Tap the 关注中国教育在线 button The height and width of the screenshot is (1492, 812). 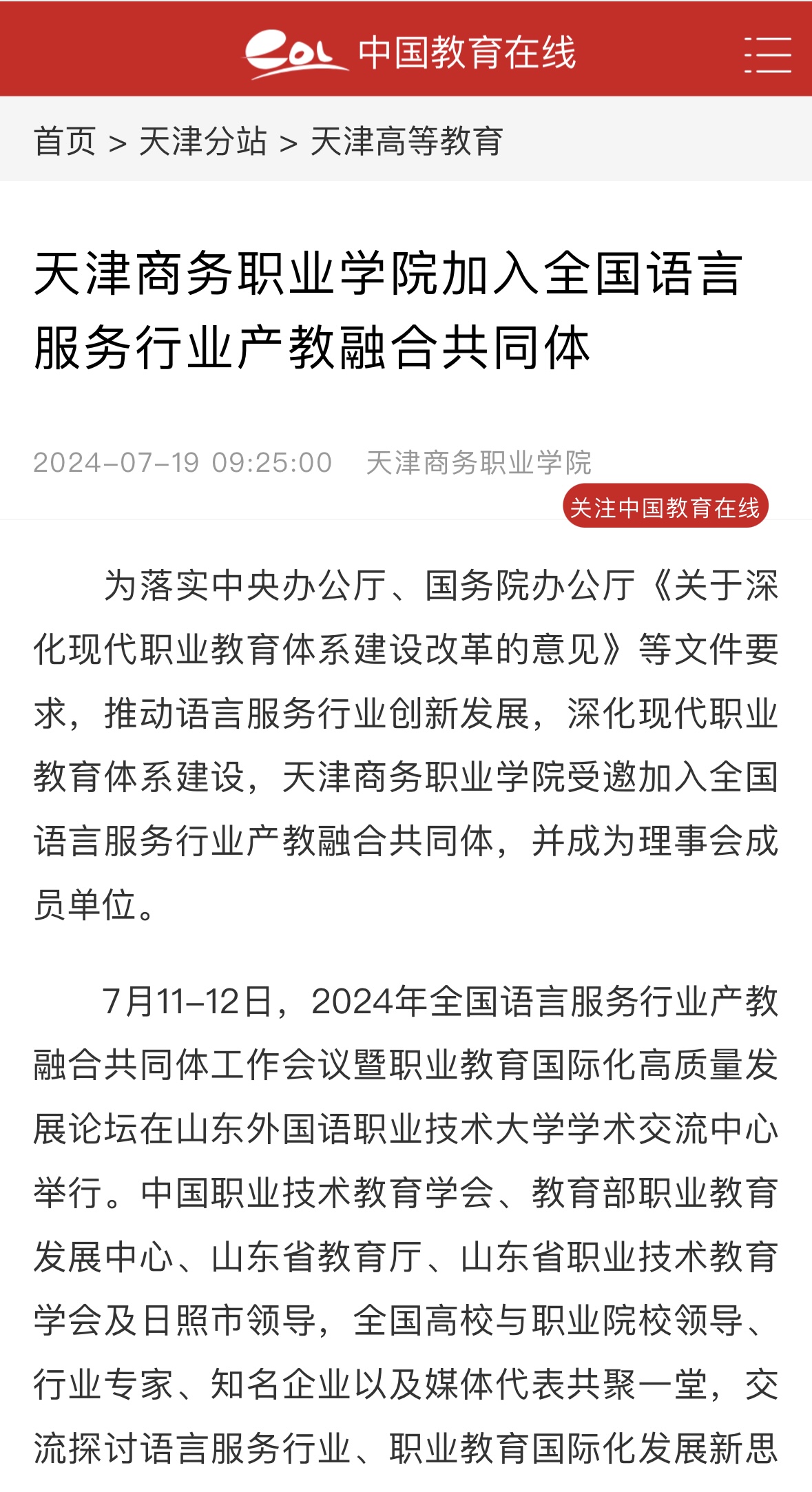[x=665, y=507]
